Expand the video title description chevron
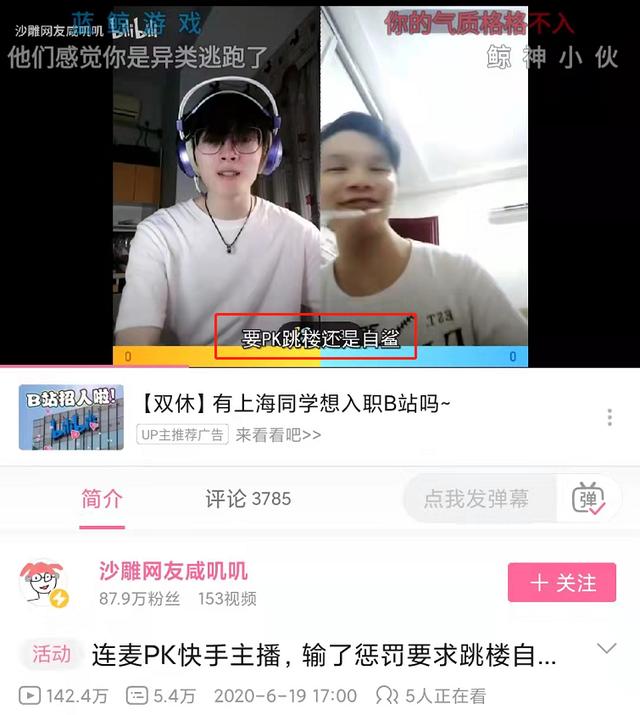Image resolution: width=640 pixels, height=715 pixels. click(x=606, y=650)
